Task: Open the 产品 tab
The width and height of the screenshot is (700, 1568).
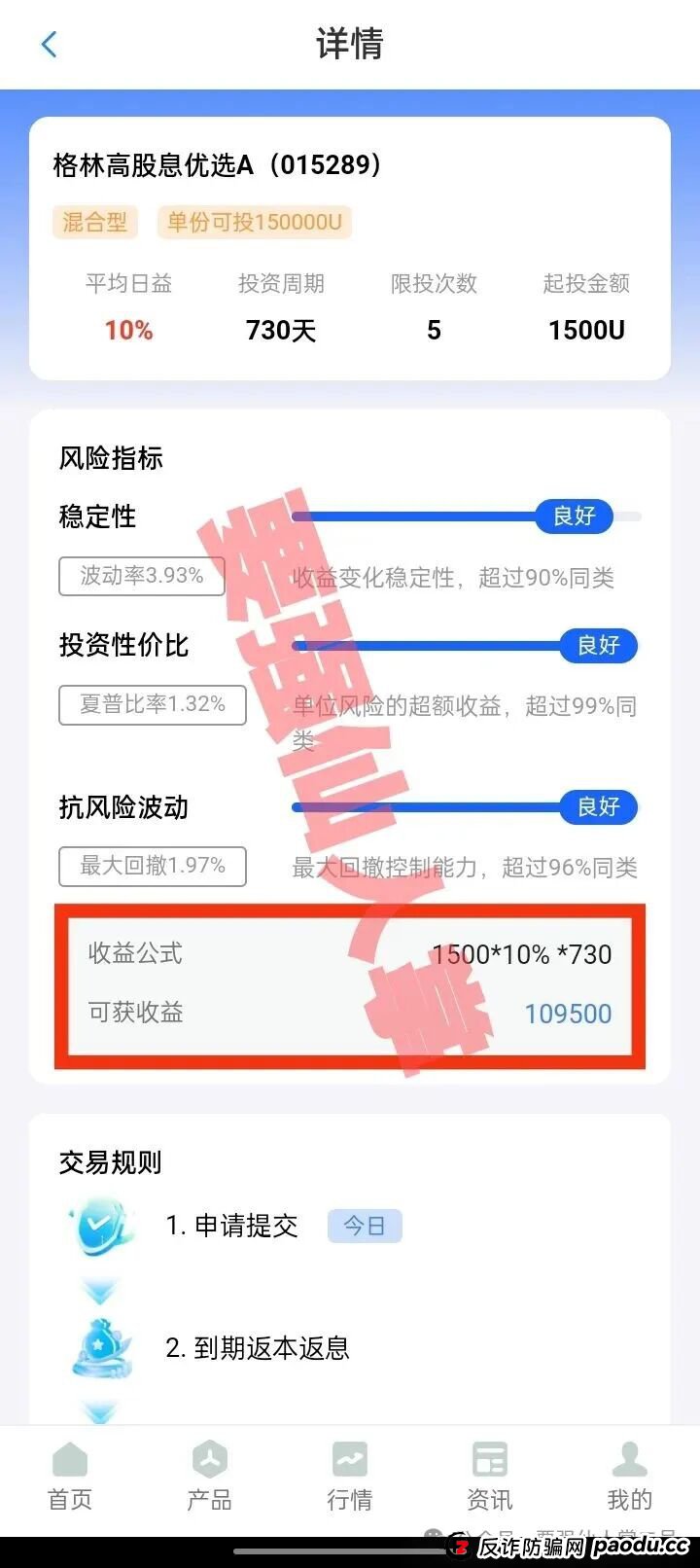Action: (x=209, y=1477)
